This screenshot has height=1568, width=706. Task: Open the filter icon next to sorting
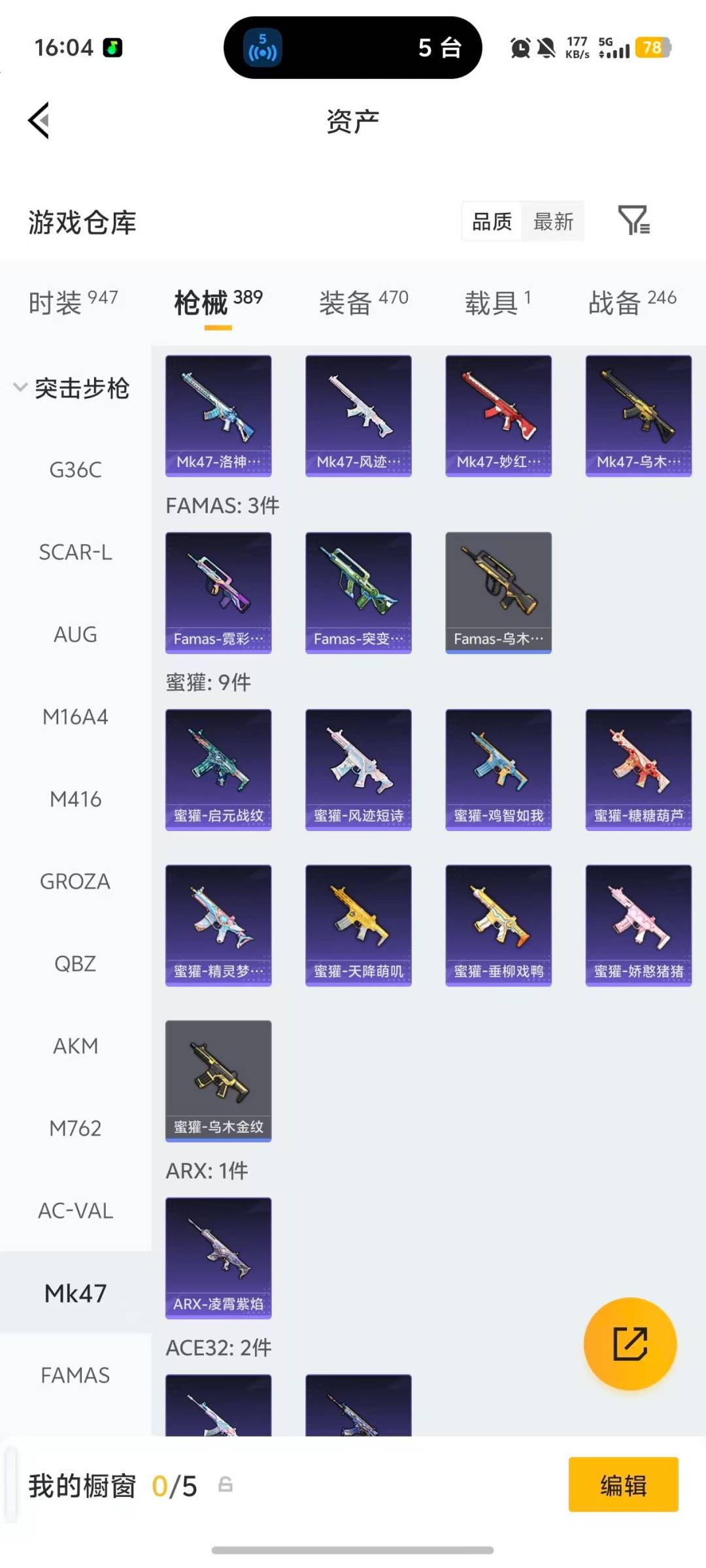(633, 220)
